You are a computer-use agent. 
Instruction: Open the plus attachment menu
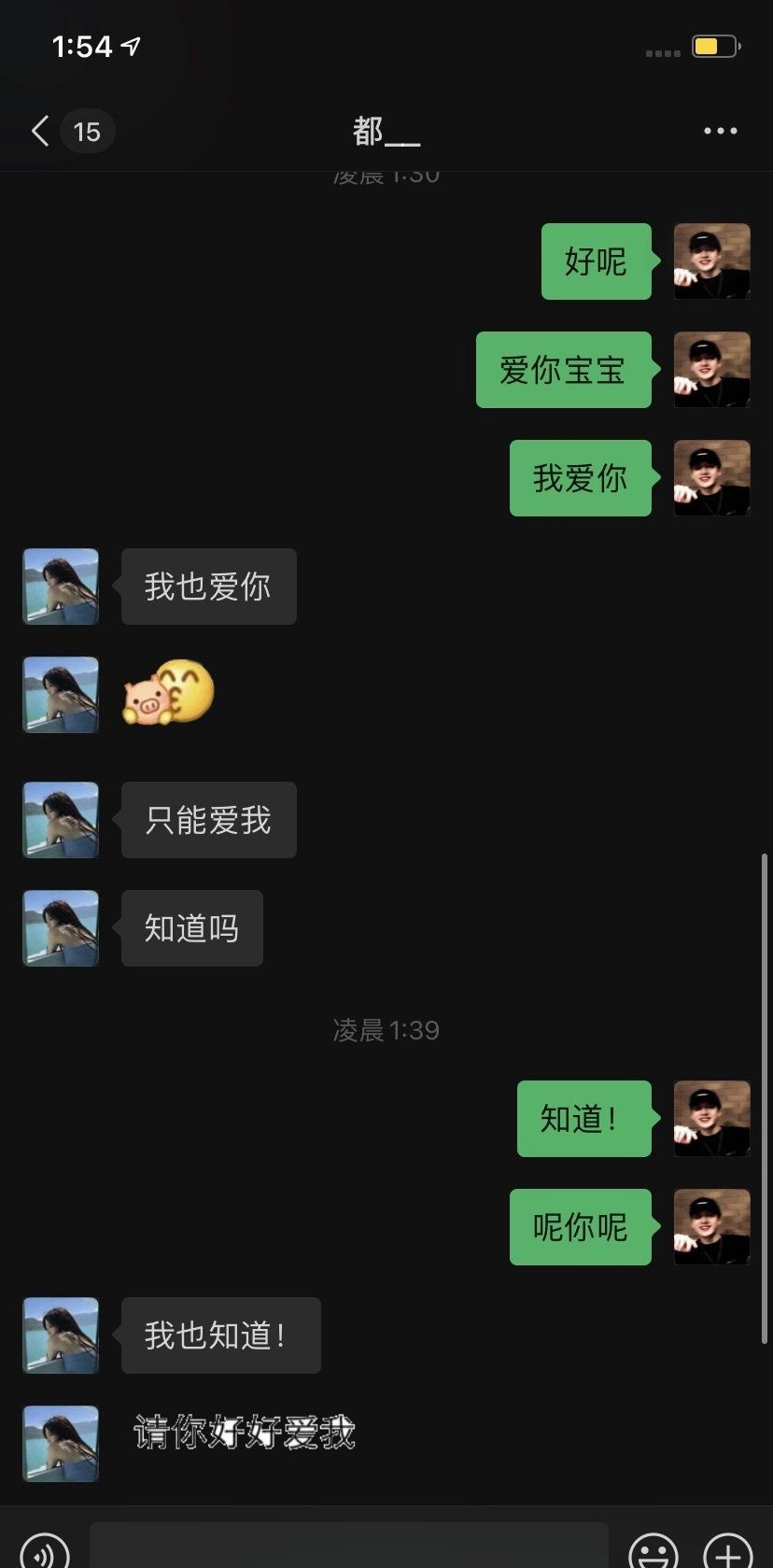click(727, 1552)
